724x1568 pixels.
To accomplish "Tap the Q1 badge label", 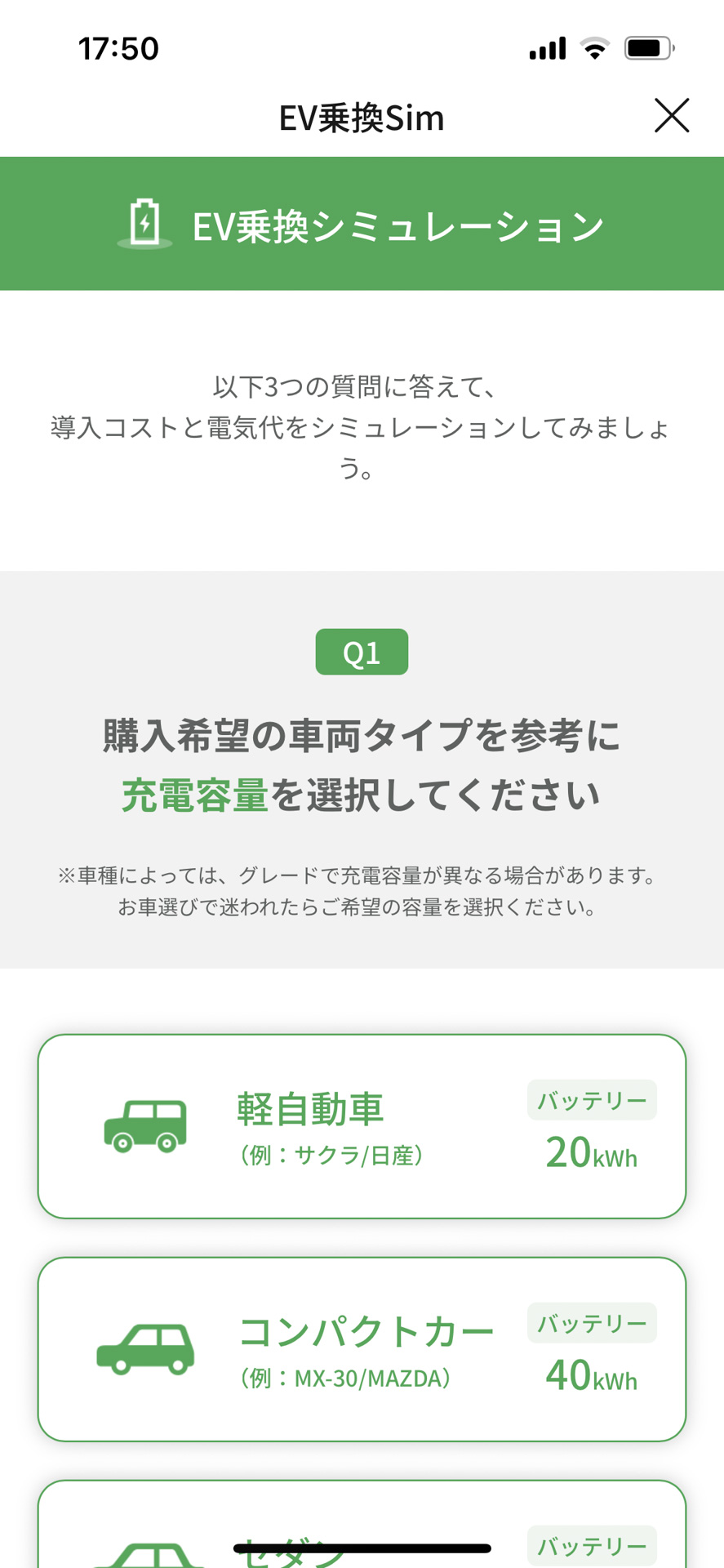I will (x=362, y=651).
